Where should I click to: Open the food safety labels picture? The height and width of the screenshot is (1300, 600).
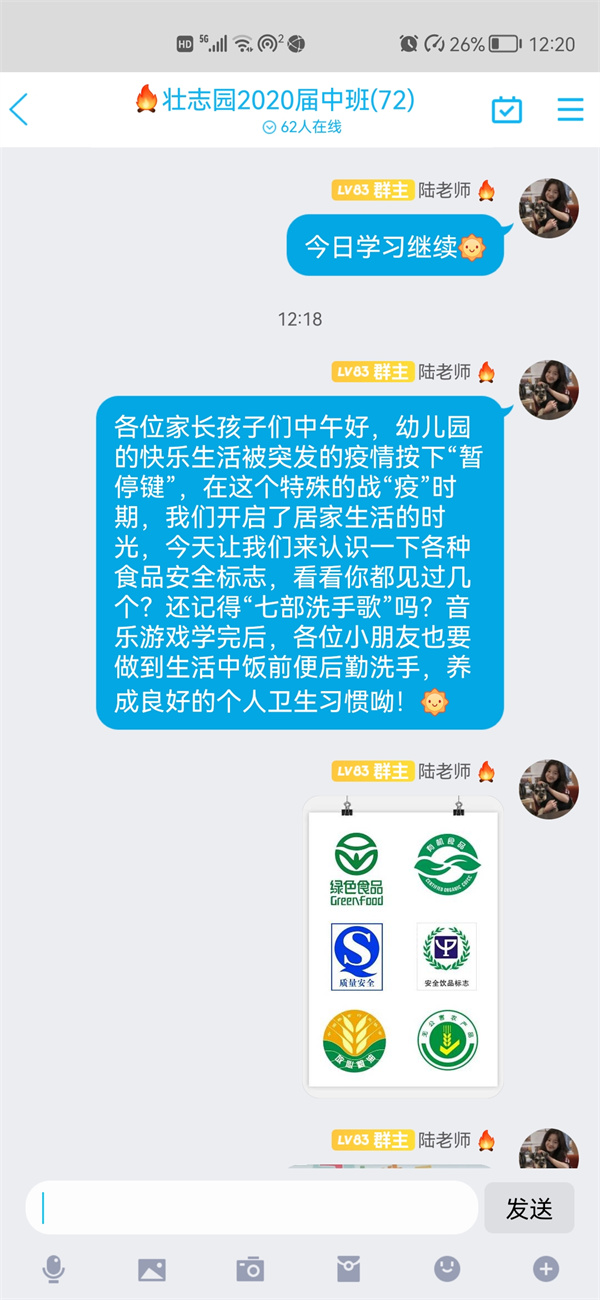coord(403,947)
